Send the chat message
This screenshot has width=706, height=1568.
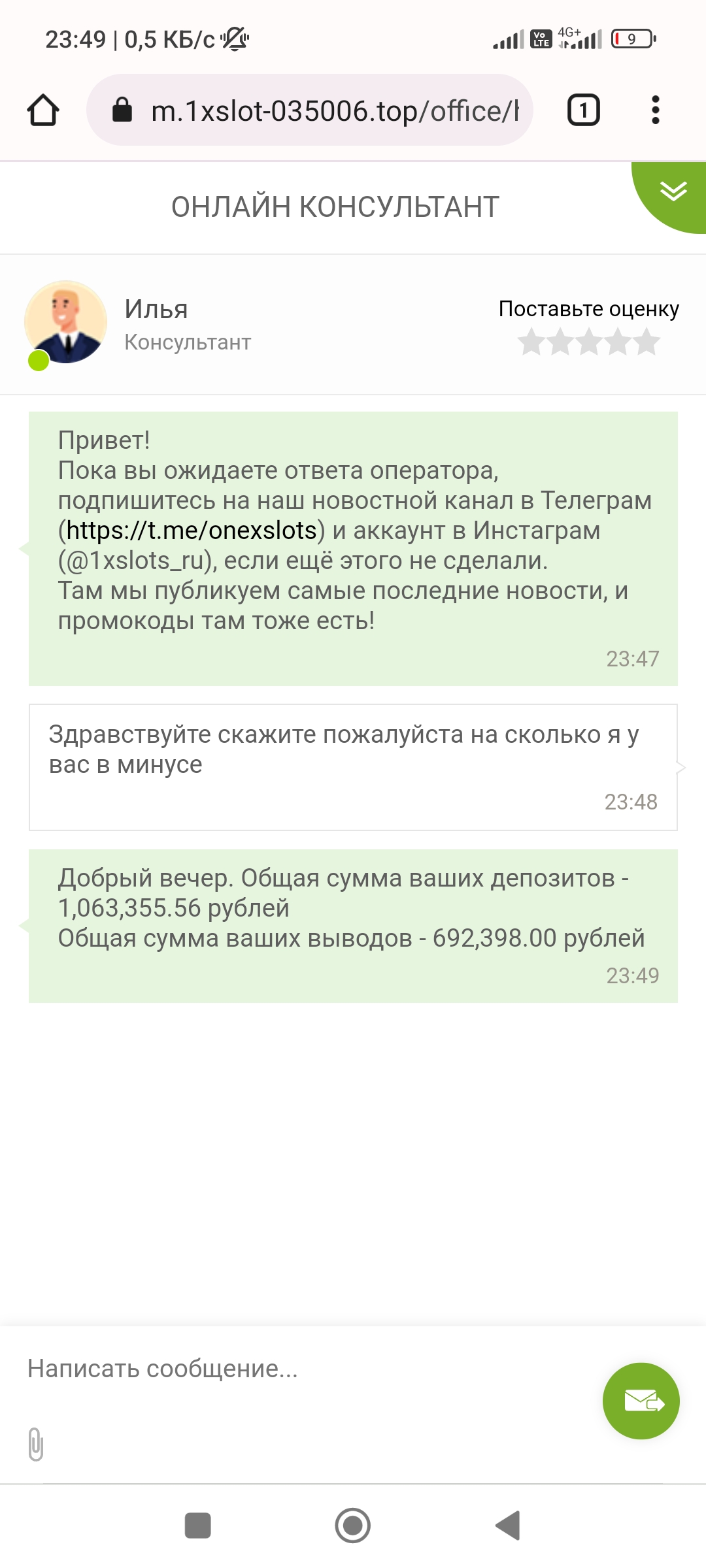tap(641, 1401)
